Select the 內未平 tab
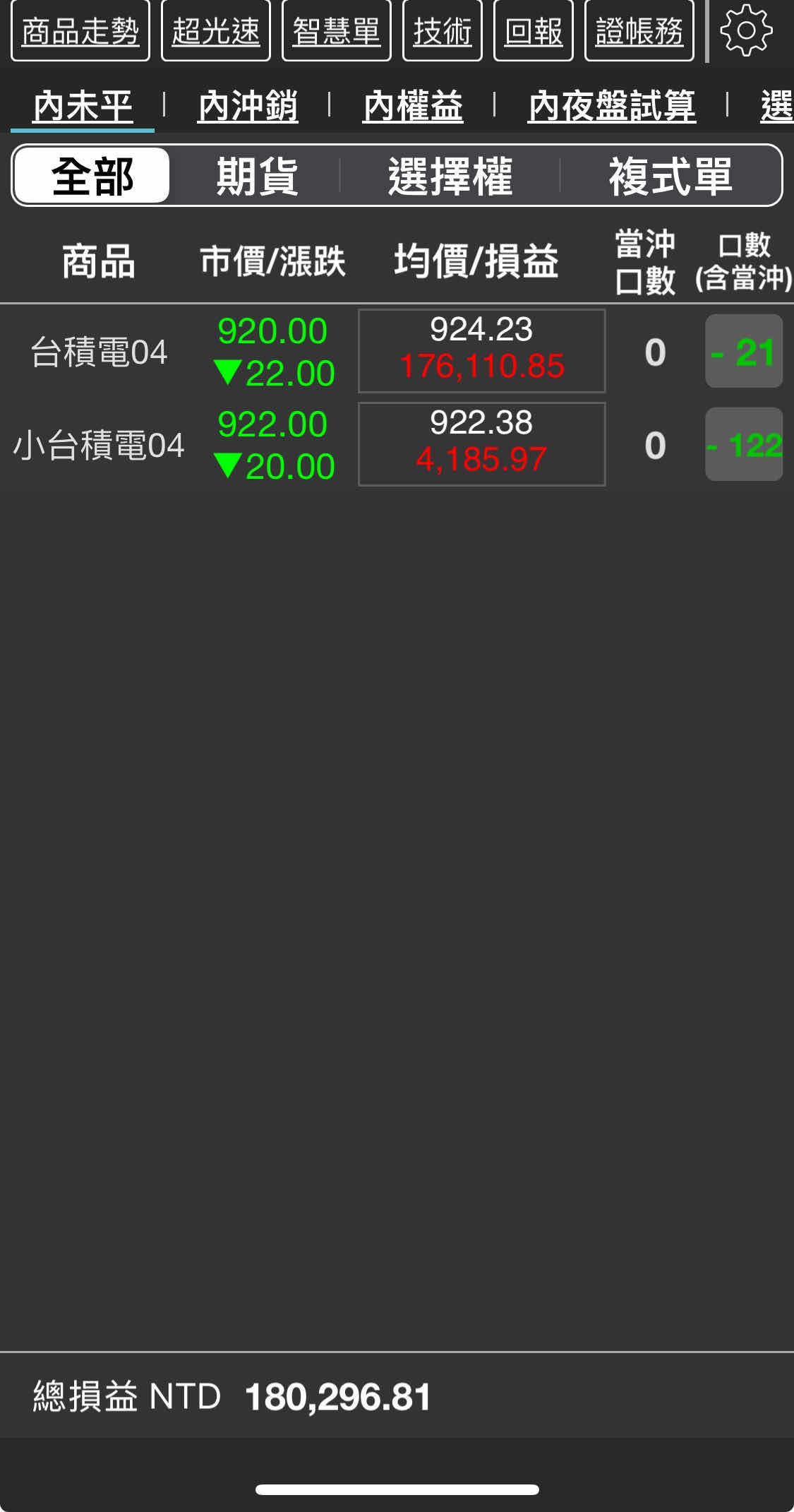Screen dimensions: 794x1512 pyautogui.click(x=83, y=107)
